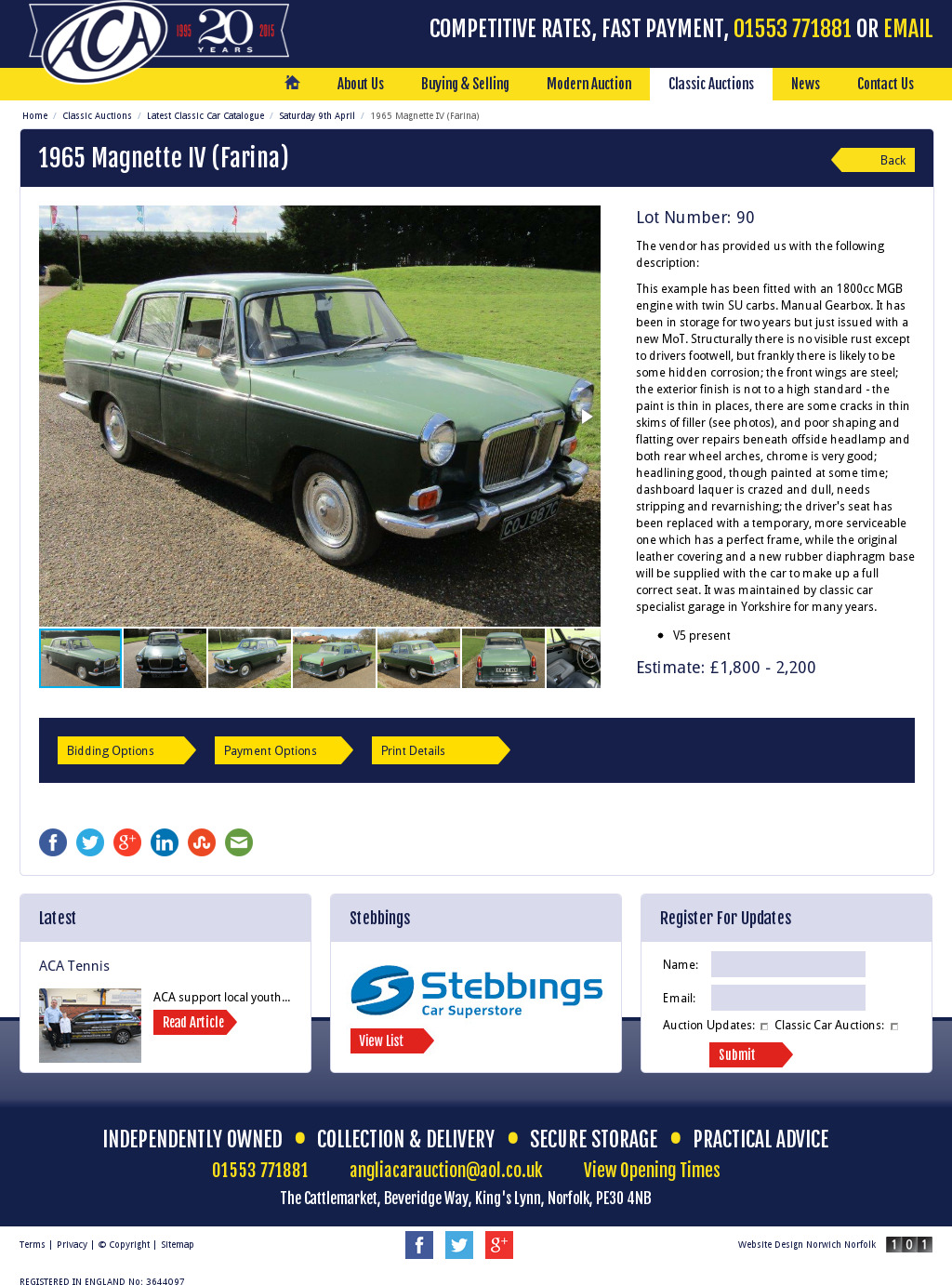Submit the updates registration form
The width and height of the screenshot is (952, 1285).
coord(745,1054)
